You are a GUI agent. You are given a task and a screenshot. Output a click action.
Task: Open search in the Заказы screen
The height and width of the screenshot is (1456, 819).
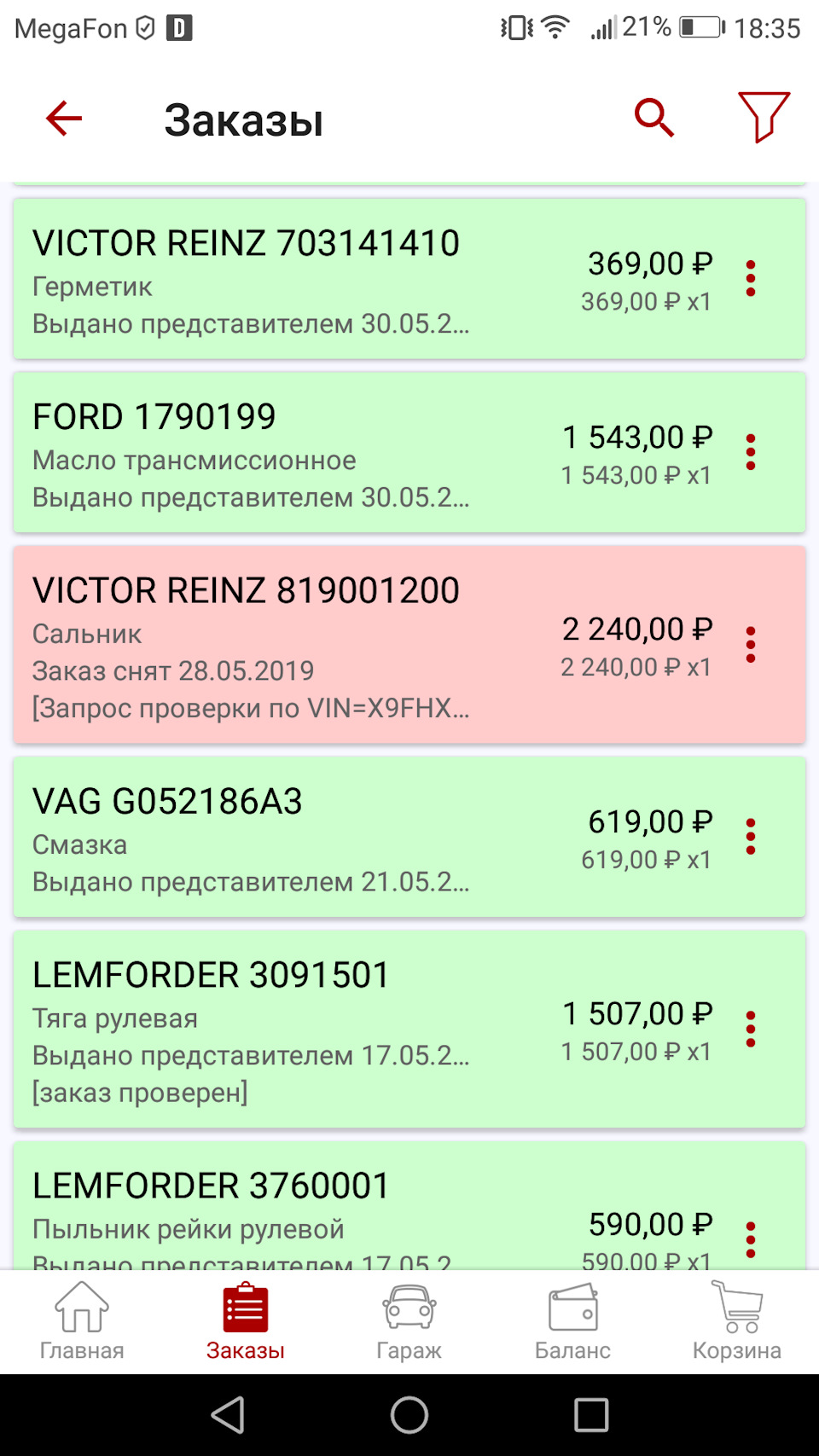(x=653, y=119)
